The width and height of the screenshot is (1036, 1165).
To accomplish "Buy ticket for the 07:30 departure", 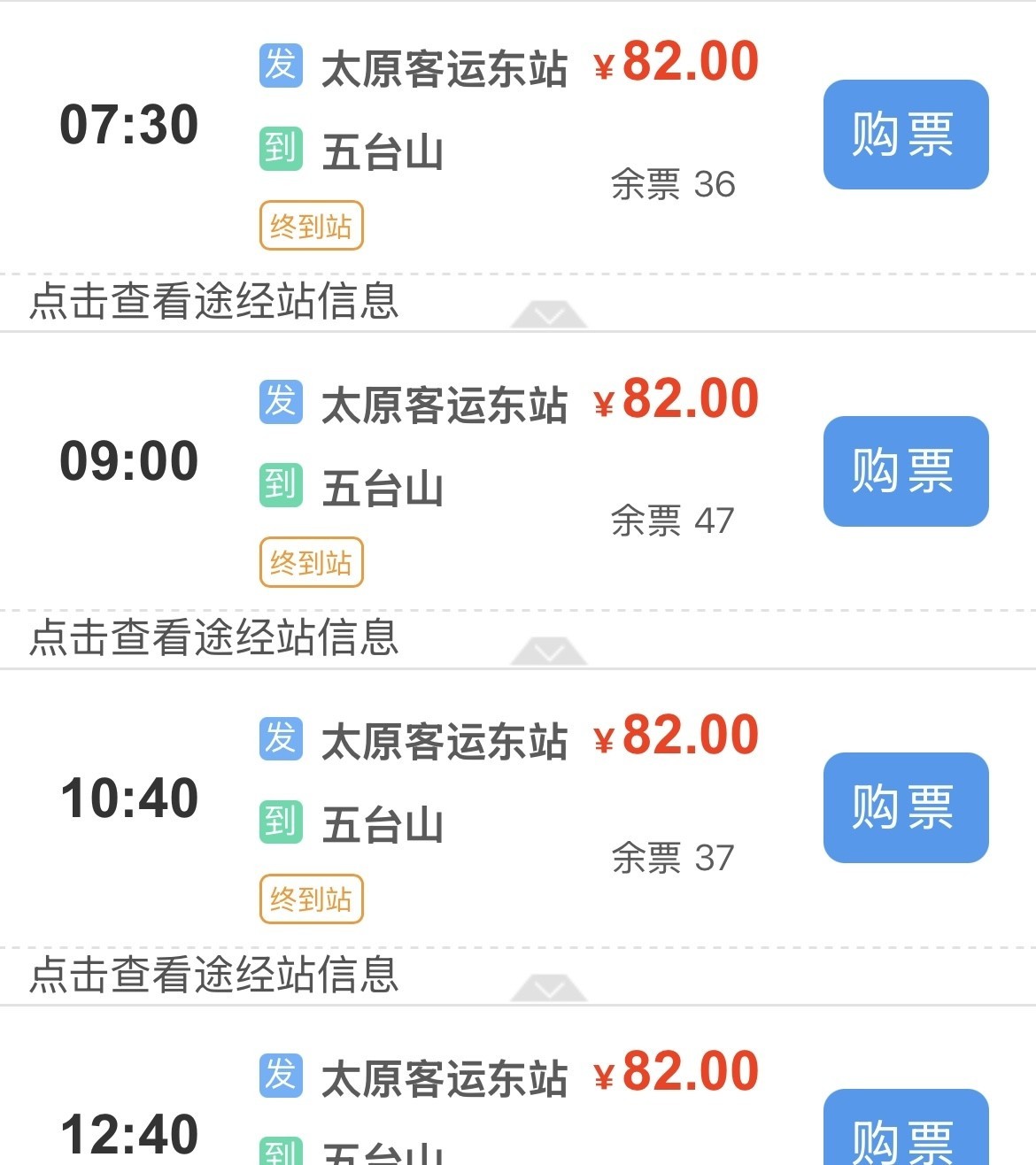I will pos(905,135).
